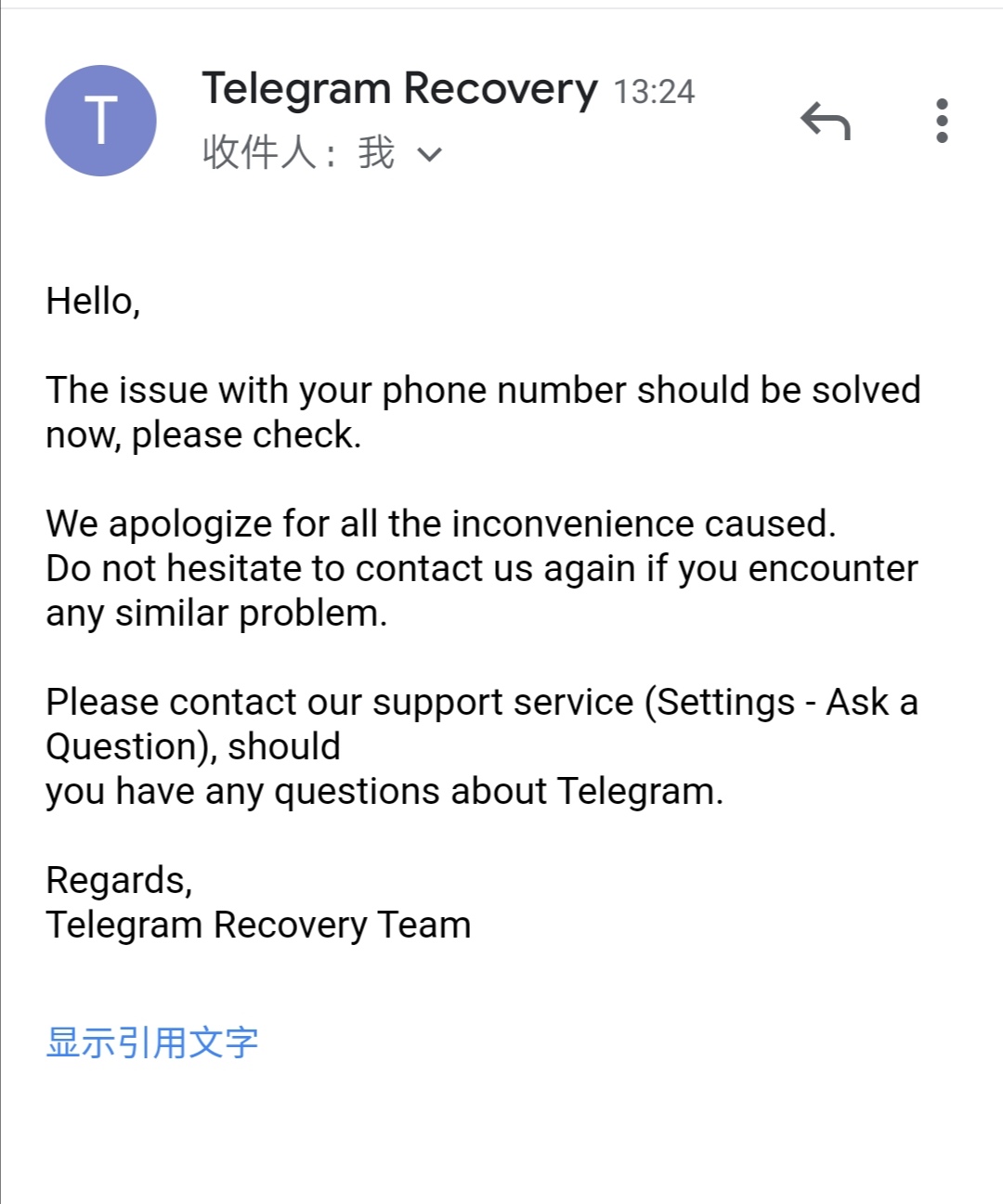The height and width of the screenshot is (1204, 1003).
Task: Open Telegram Recovery sender avatar
Action: [100, 121]
